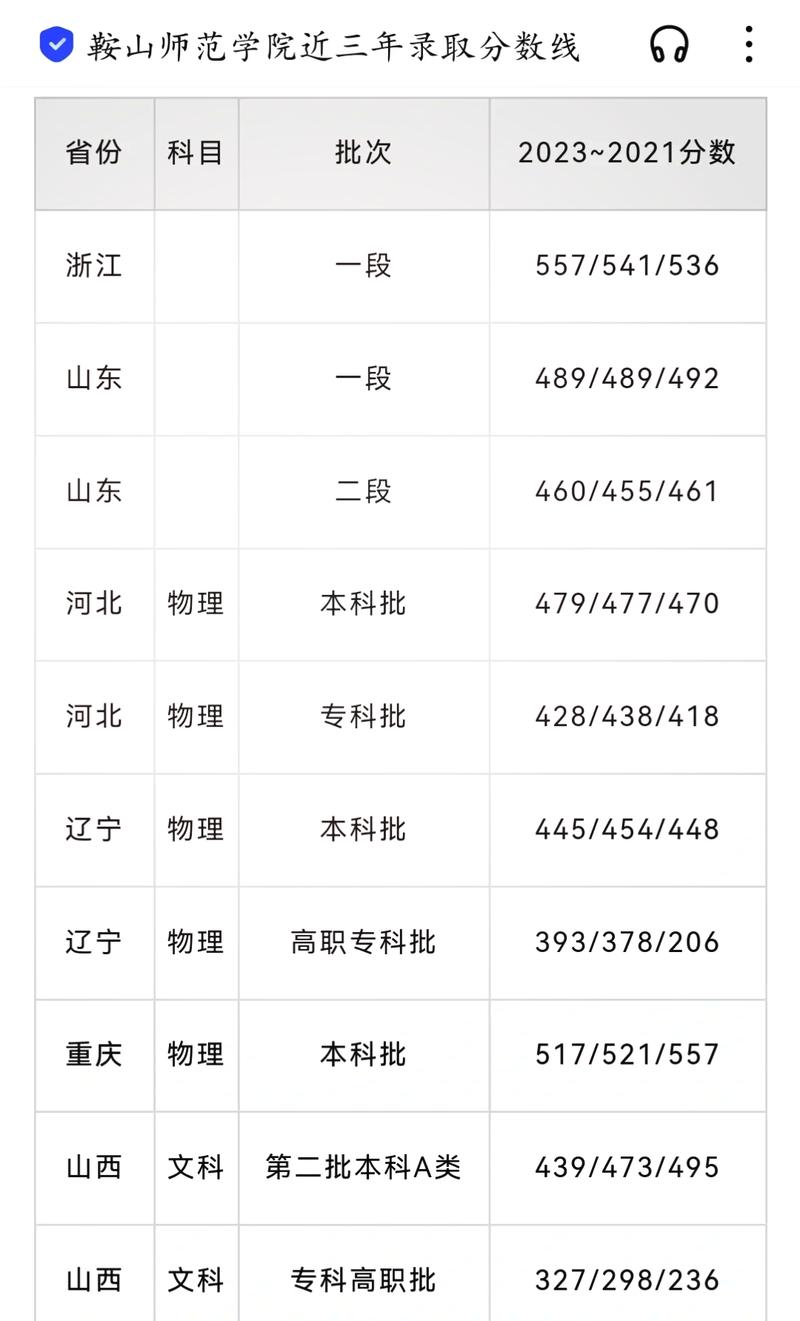
Task: Click the 批次 column header
Action: pyautogui.click(x=362, y=153)
